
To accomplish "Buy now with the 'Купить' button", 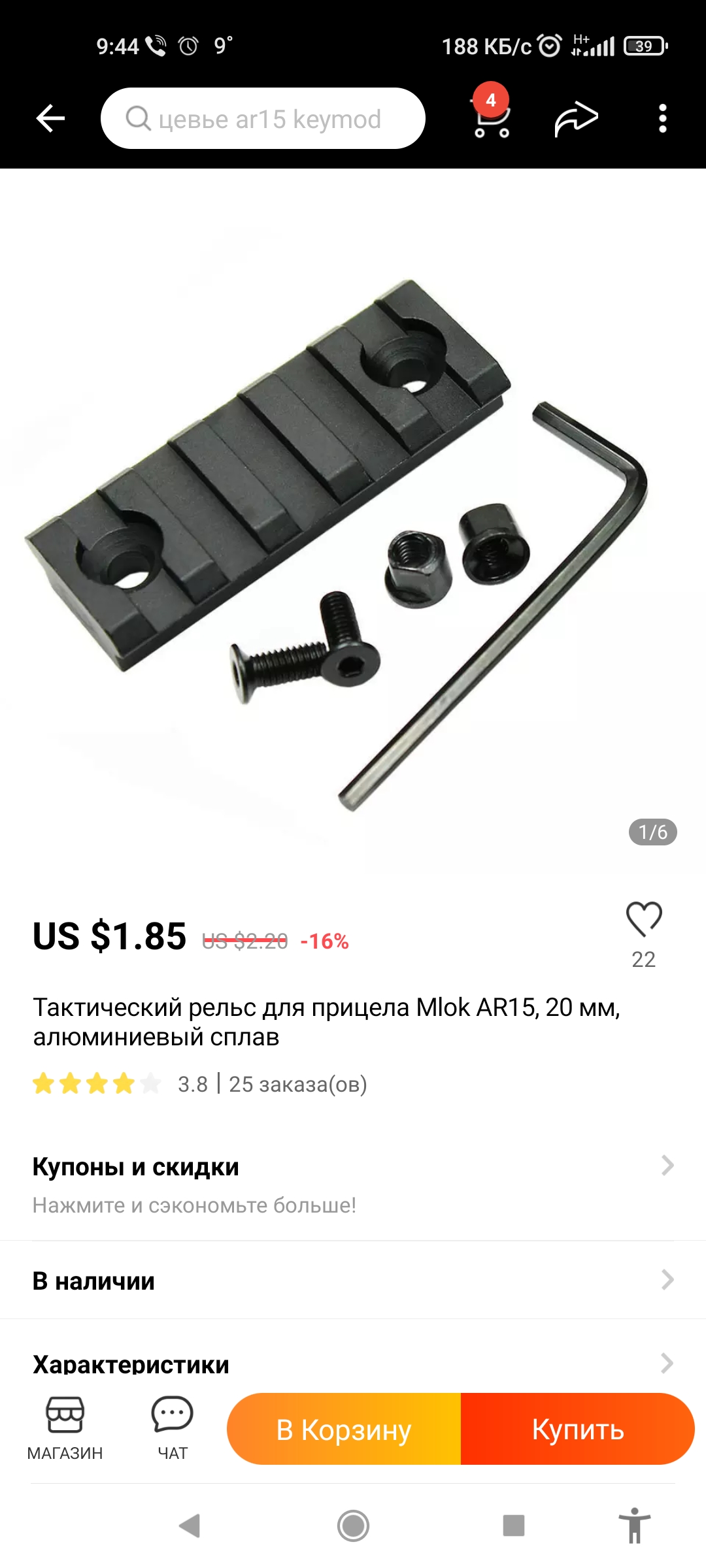I will tap(578, 1429).
